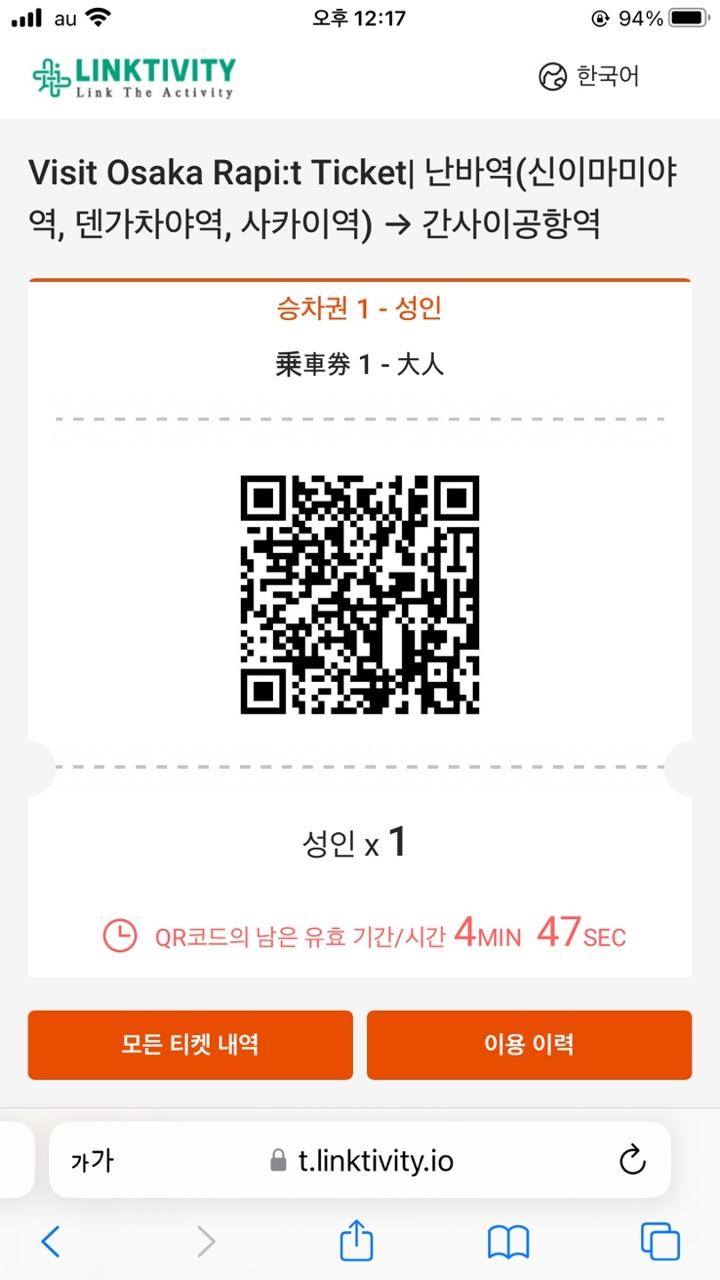Open Safari bookmarks
The width and height of the screenshot is (720, 1280).
point(508,1242)
